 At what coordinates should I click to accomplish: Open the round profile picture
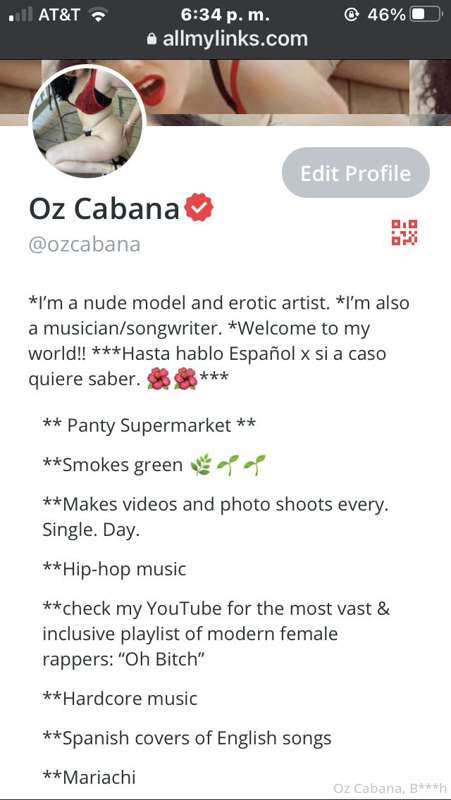point(87,121)
